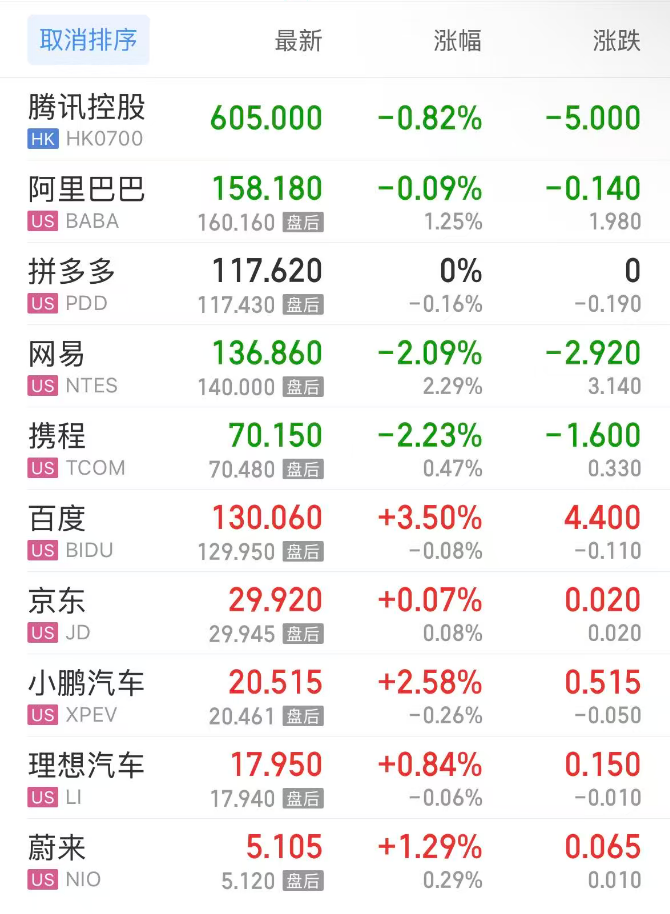Sort the list by 涨幅 column
This screenshot has width=670, height=914.
coord(457,41)
